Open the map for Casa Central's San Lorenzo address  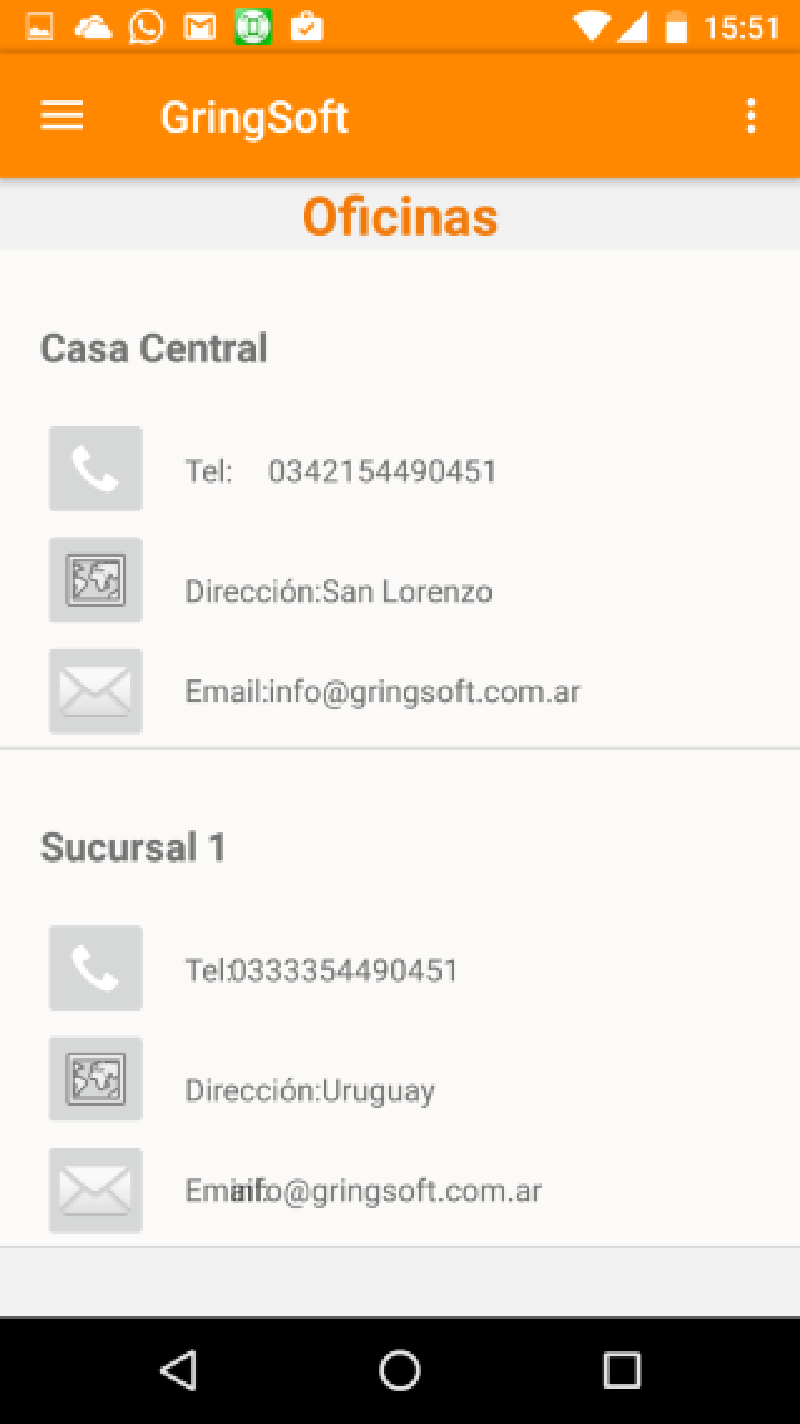(96, 580)
